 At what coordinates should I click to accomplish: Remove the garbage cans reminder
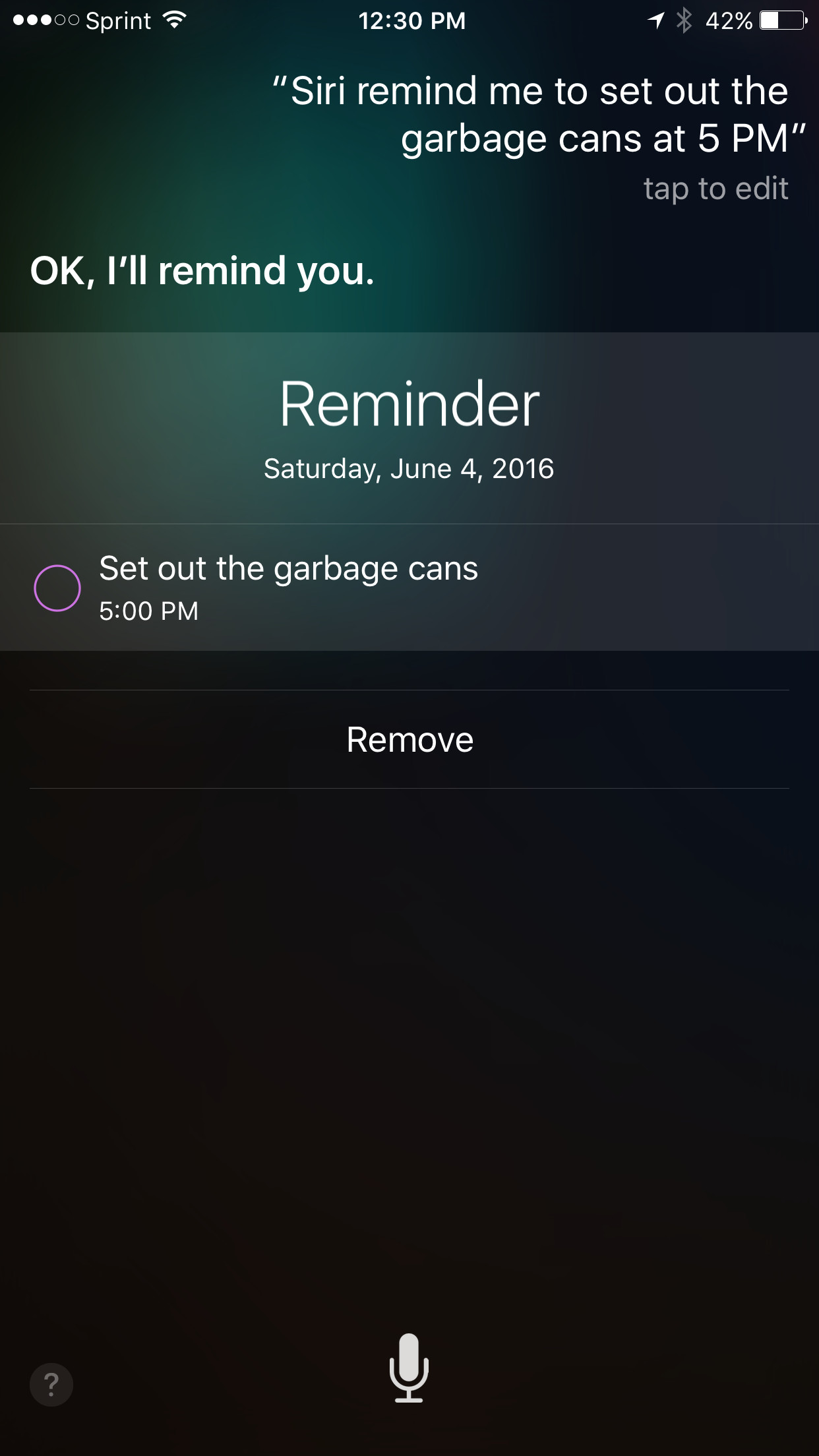click(409, 739)
